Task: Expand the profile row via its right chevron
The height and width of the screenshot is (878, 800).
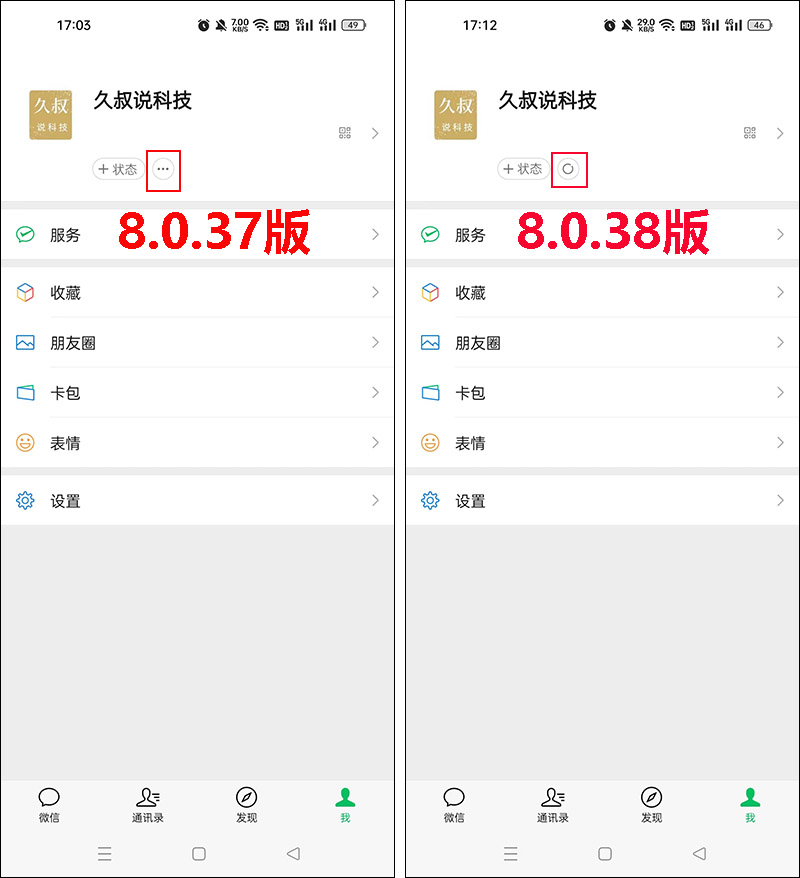Action: click(378, 131)
